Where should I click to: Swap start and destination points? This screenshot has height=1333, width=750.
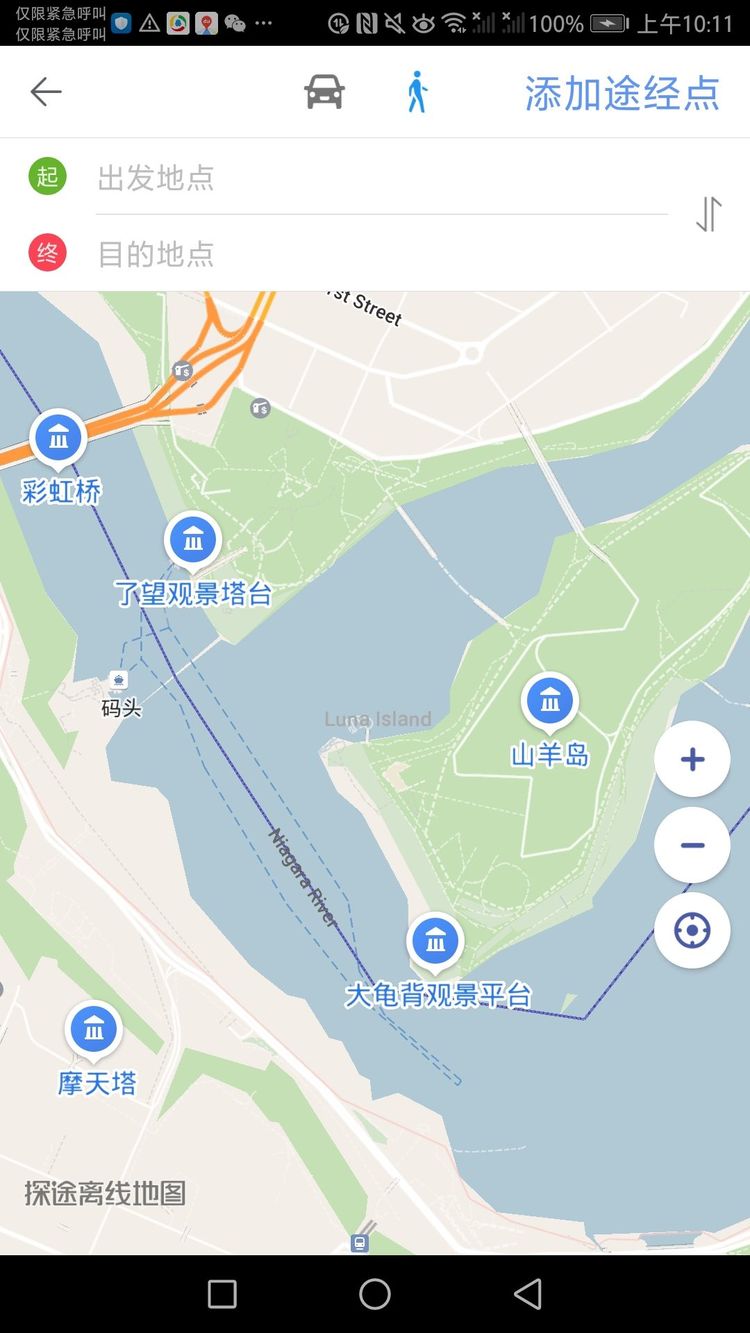pyautogui.click(x=708, y=214)
